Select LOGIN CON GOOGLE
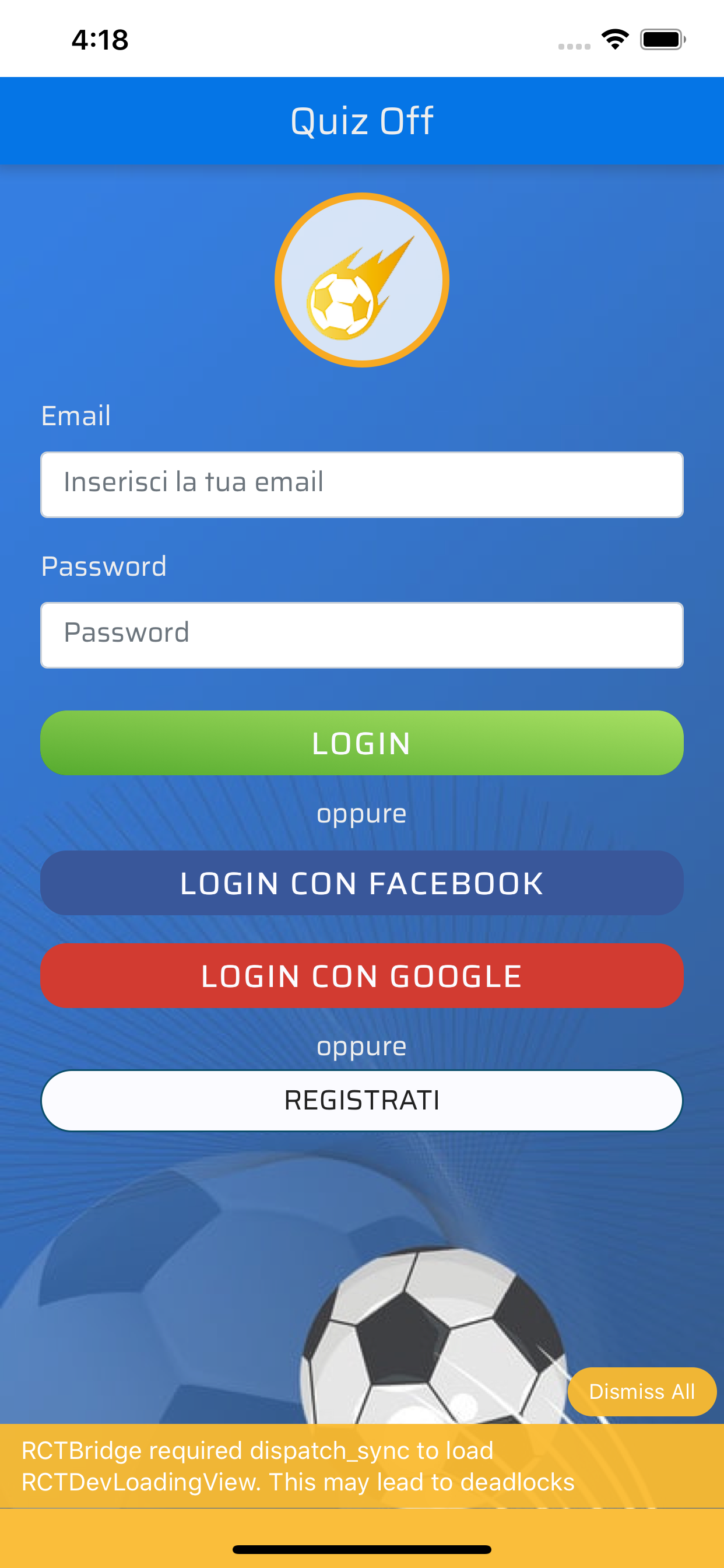 361,975
